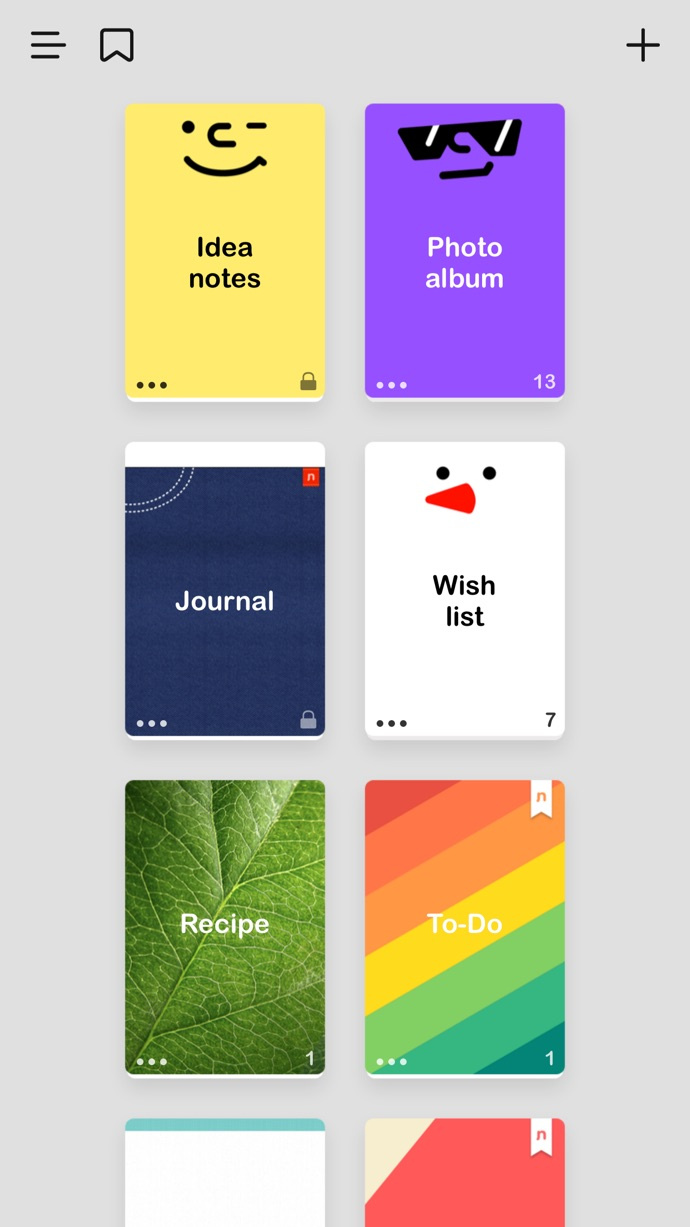Tap the three dots on Idea notes

pyautogui.click(x=152, y=385)
